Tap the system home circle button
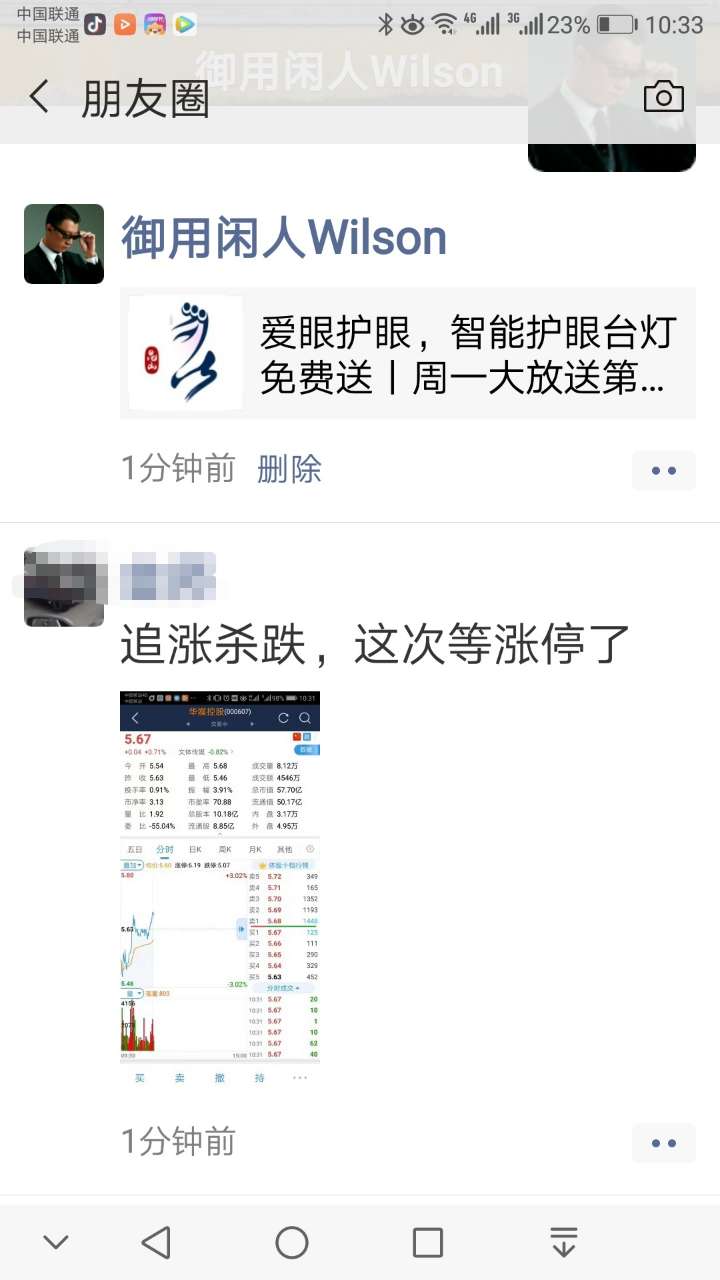720x1280 pixels. [x=292, y=1243]
